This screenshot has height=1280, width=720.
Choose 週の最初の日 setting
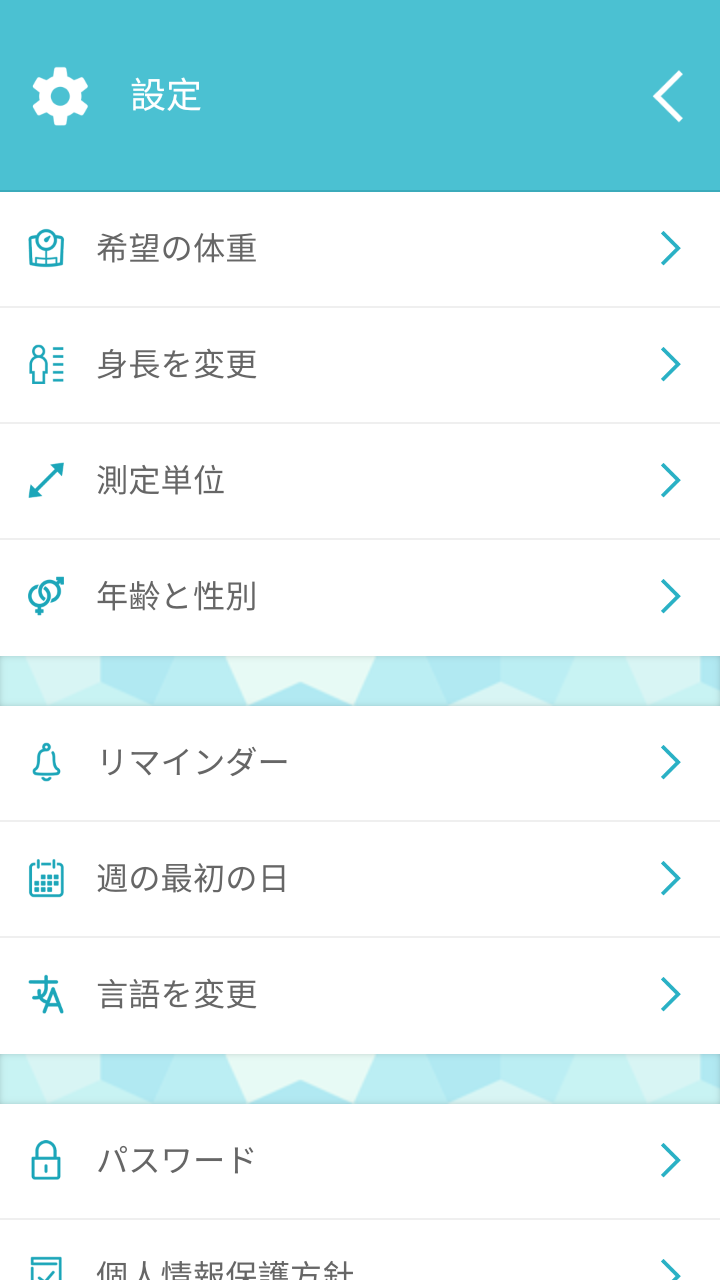click(x=360, y=879)
